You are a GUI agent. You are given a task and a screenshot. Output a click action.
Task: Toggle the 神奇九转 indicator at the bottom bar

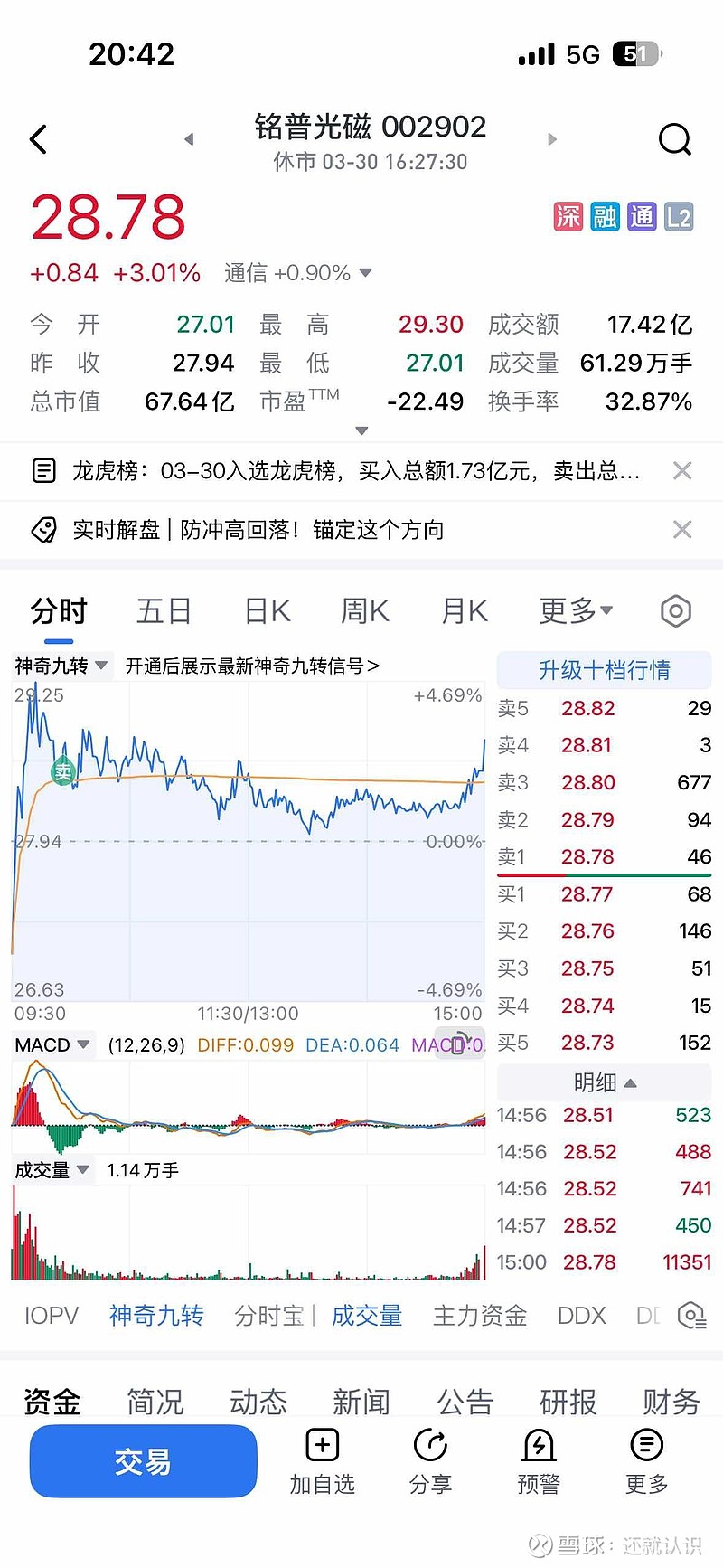tap(155, 1316)
